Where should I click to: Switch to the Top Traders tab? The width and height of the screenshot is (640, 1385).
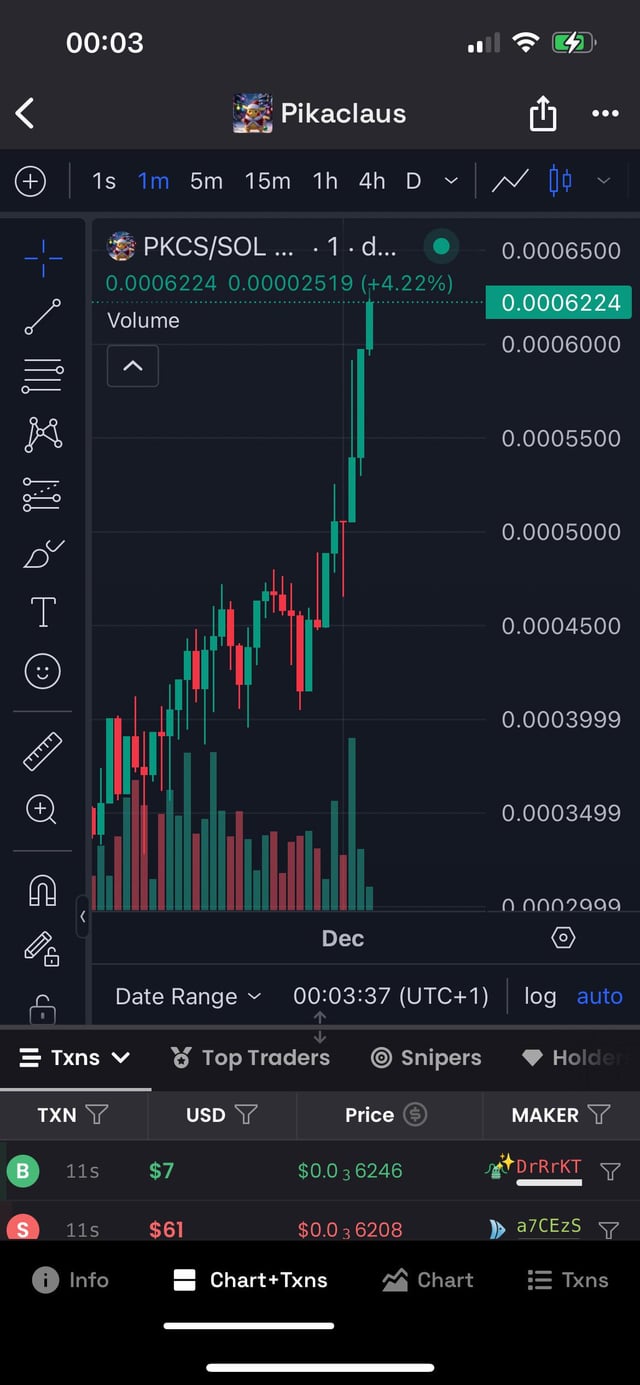coord(250,1058)
